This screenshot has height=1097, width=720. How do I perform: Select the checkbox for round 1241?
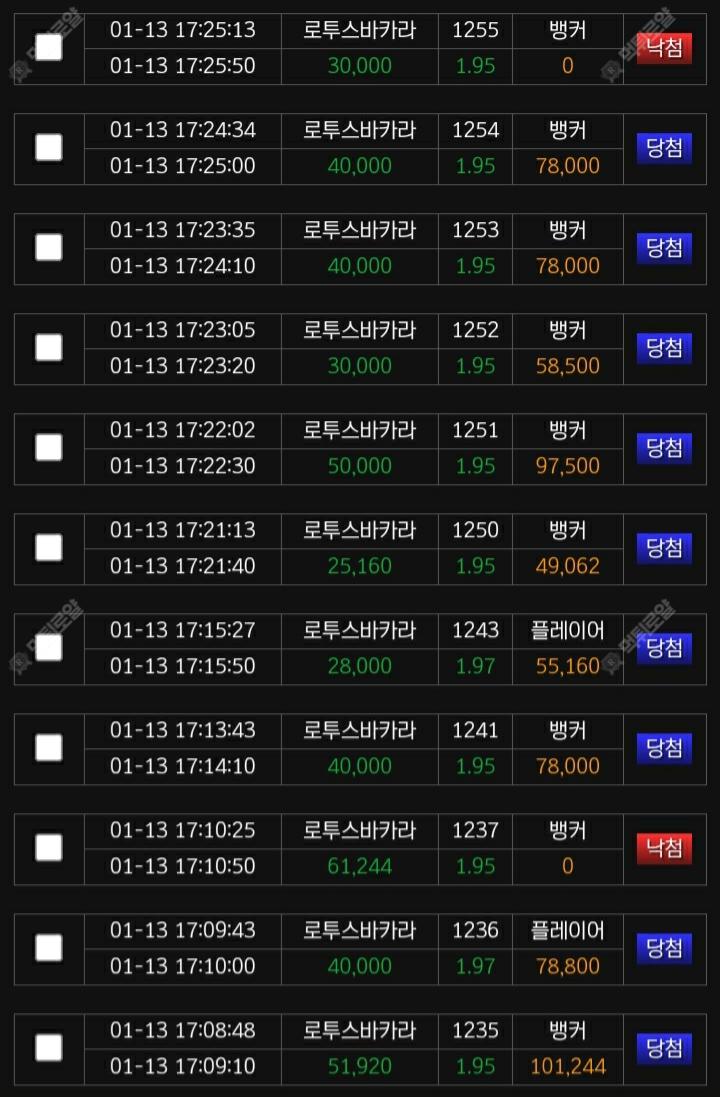(x=49, y=747)
